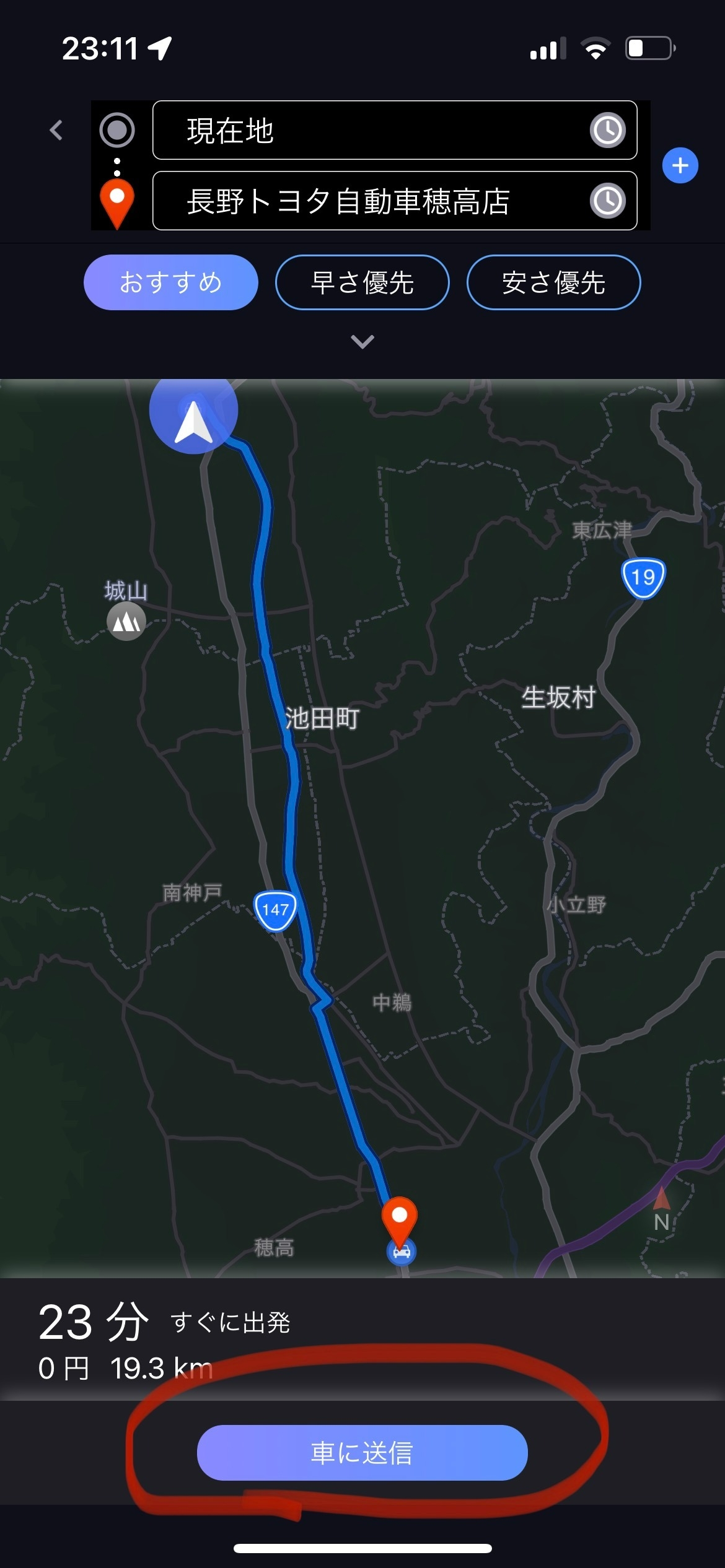
Task: Edit the 現在地 starting point field
Action: (x=372, y=131)
